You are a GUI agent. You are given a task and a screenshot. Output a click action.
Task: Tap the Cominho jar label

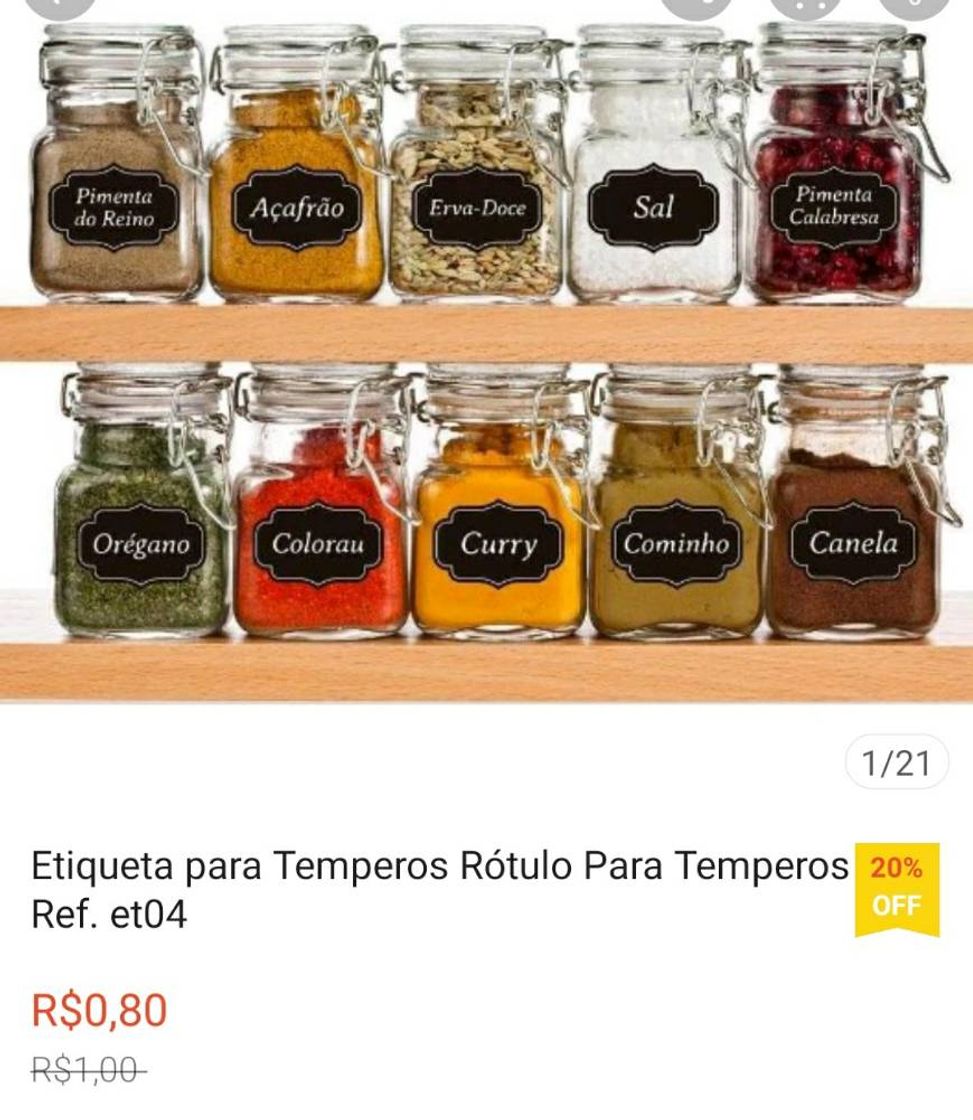676,544
